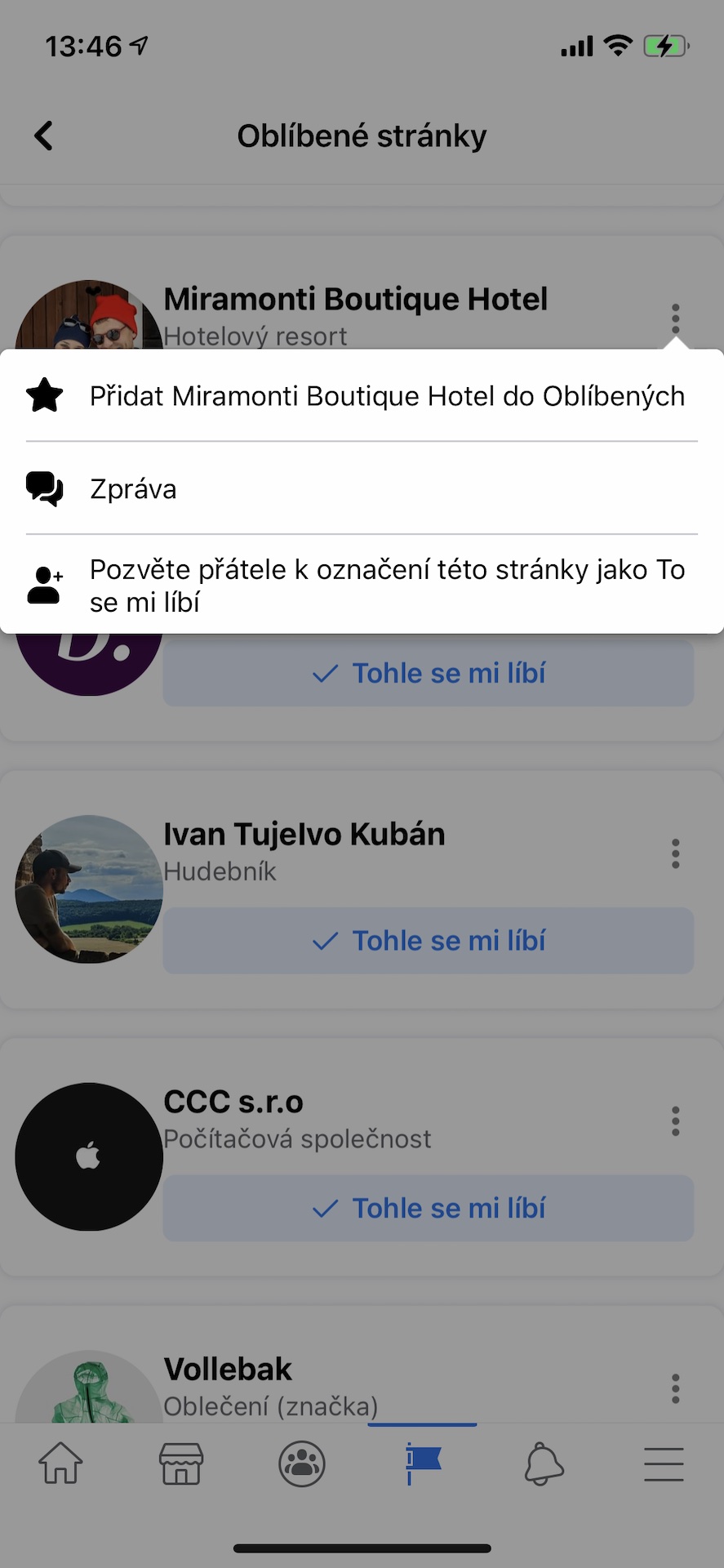Tap the Miramonti Boutique Hotel options dots
Viewport: 724px width, 1568px height.
pos(675,318)
